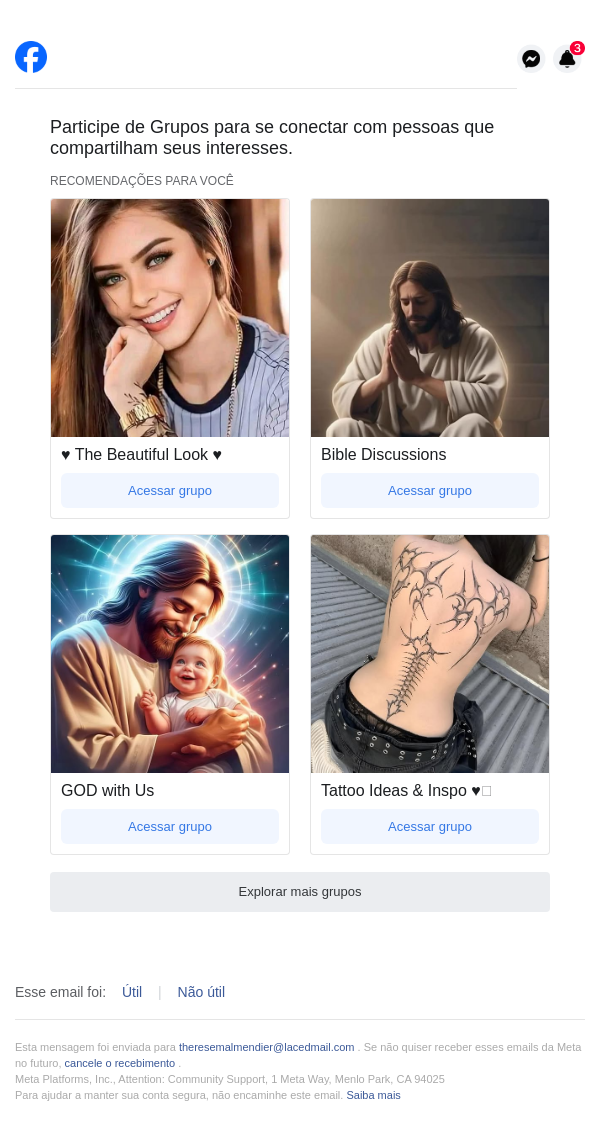Open the Bible Discussions group photo
The width and height of the screenshot is (600, 1141).
pyautogui.click(x=430, y=318)
